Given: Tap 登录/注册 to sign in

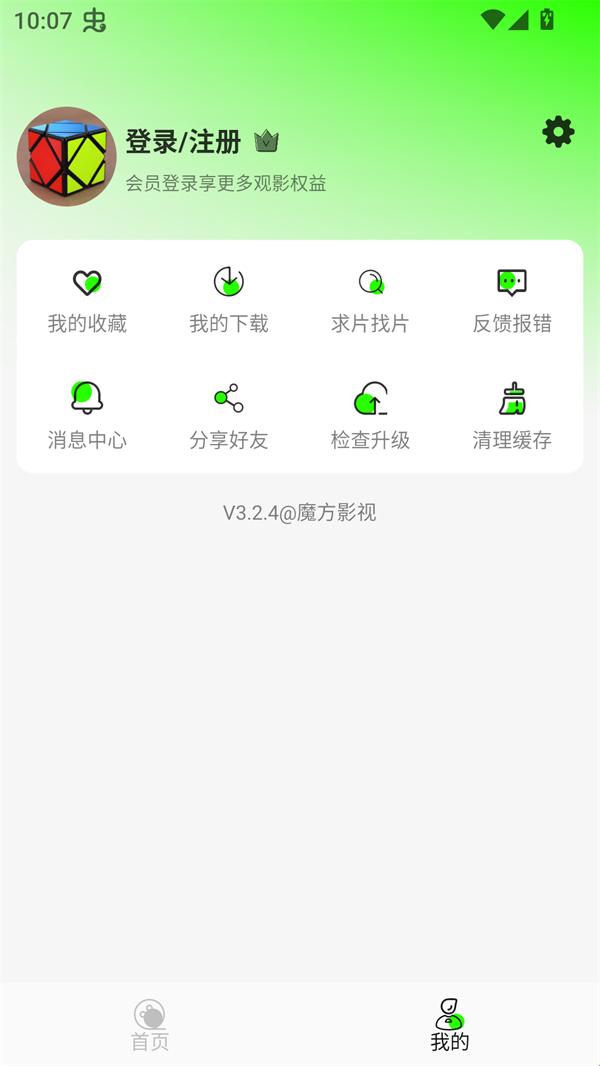Looking at the screenshot, I should point(184,142).
